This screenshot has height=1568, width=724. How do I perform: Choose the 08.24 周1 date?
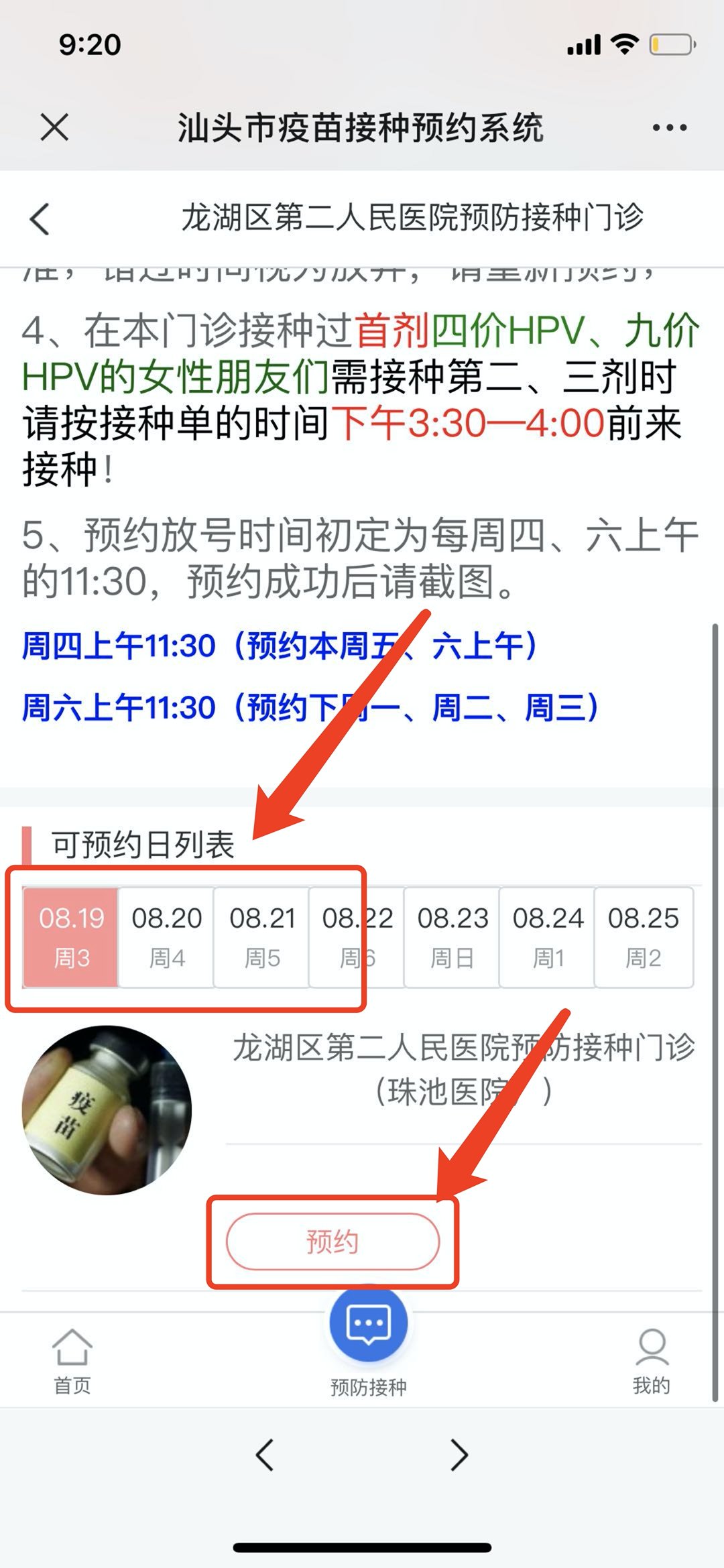548,937
